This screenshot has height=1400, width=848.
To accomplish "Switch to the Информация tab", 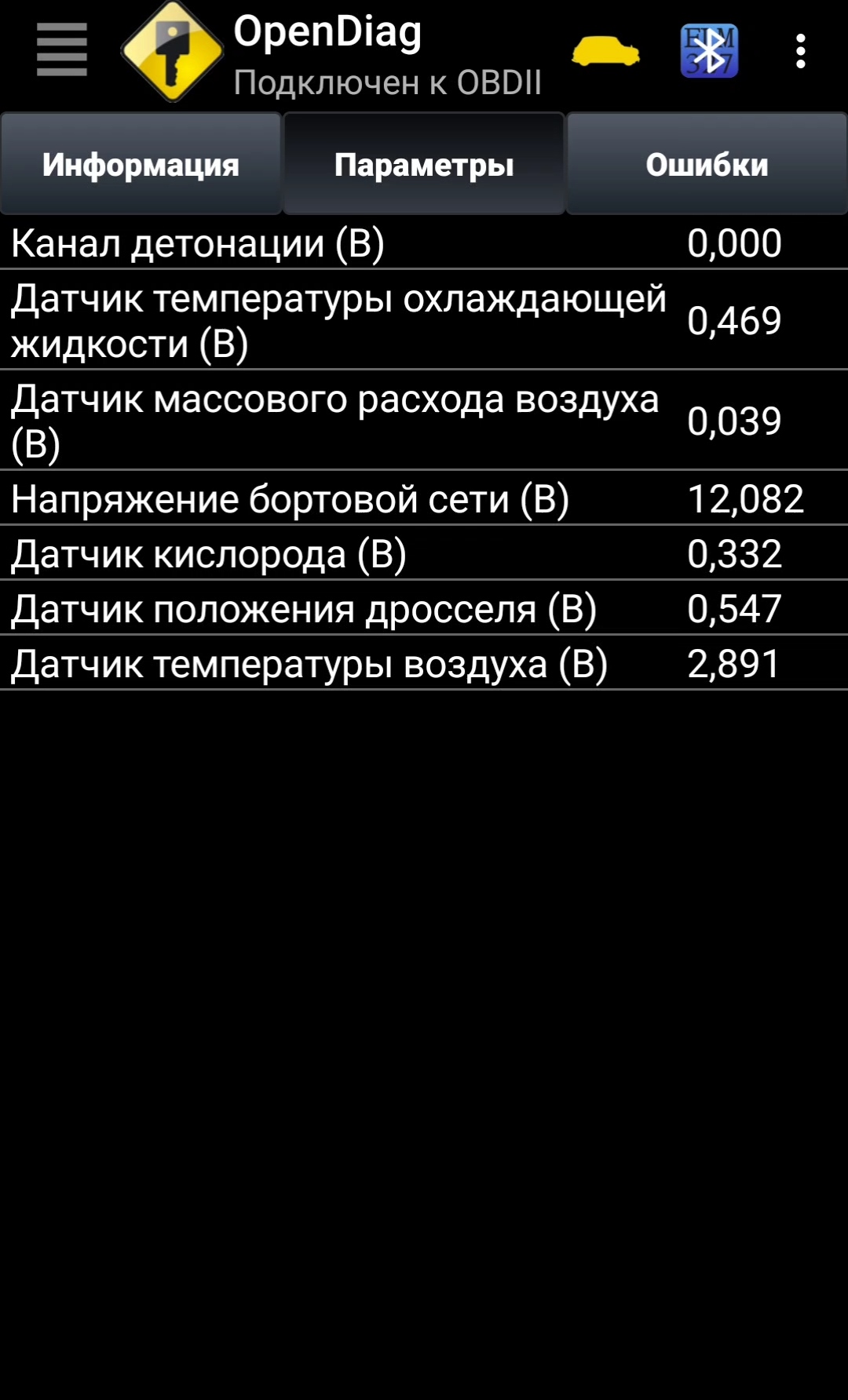I will pyautogui.click(x=141, y=165).
